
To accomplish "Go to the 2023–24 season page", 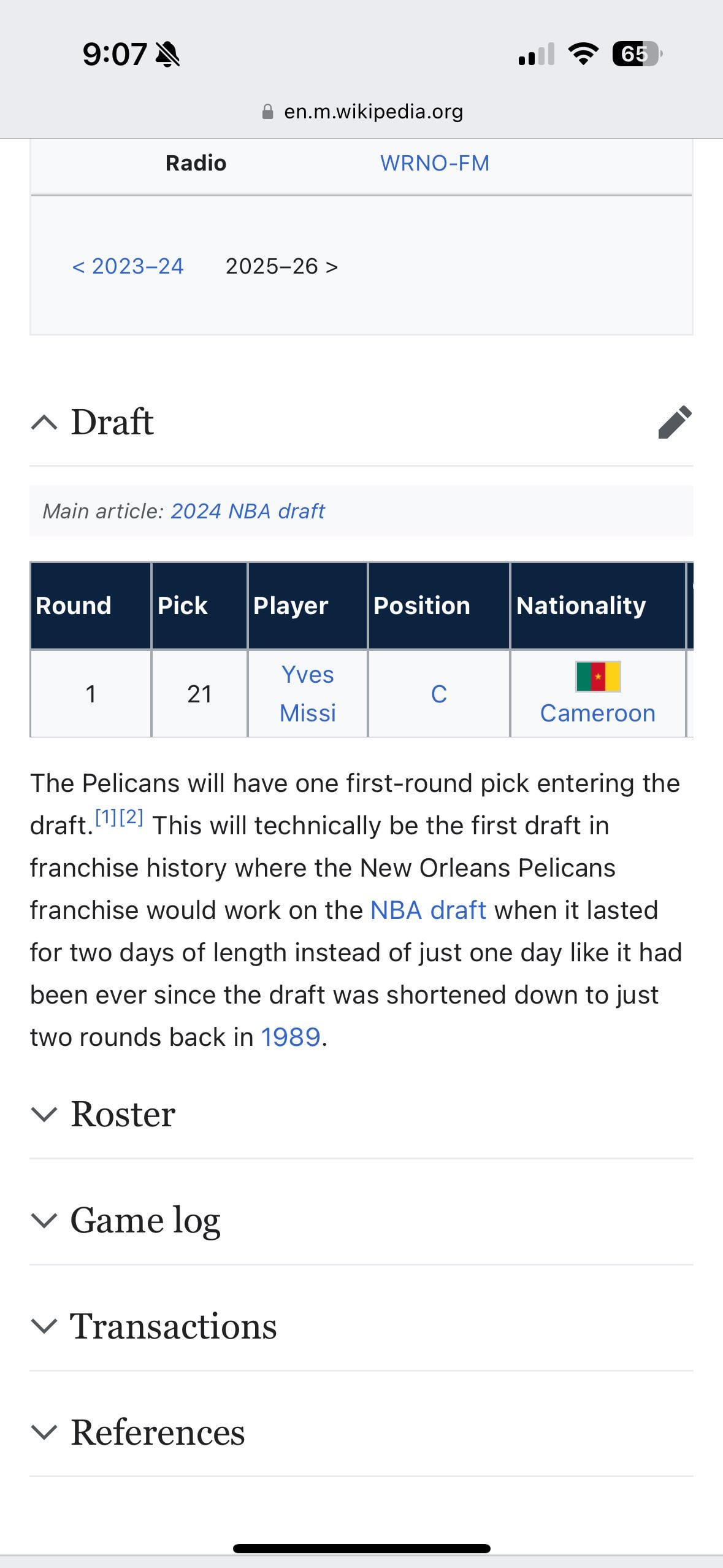I will [128, 266].
